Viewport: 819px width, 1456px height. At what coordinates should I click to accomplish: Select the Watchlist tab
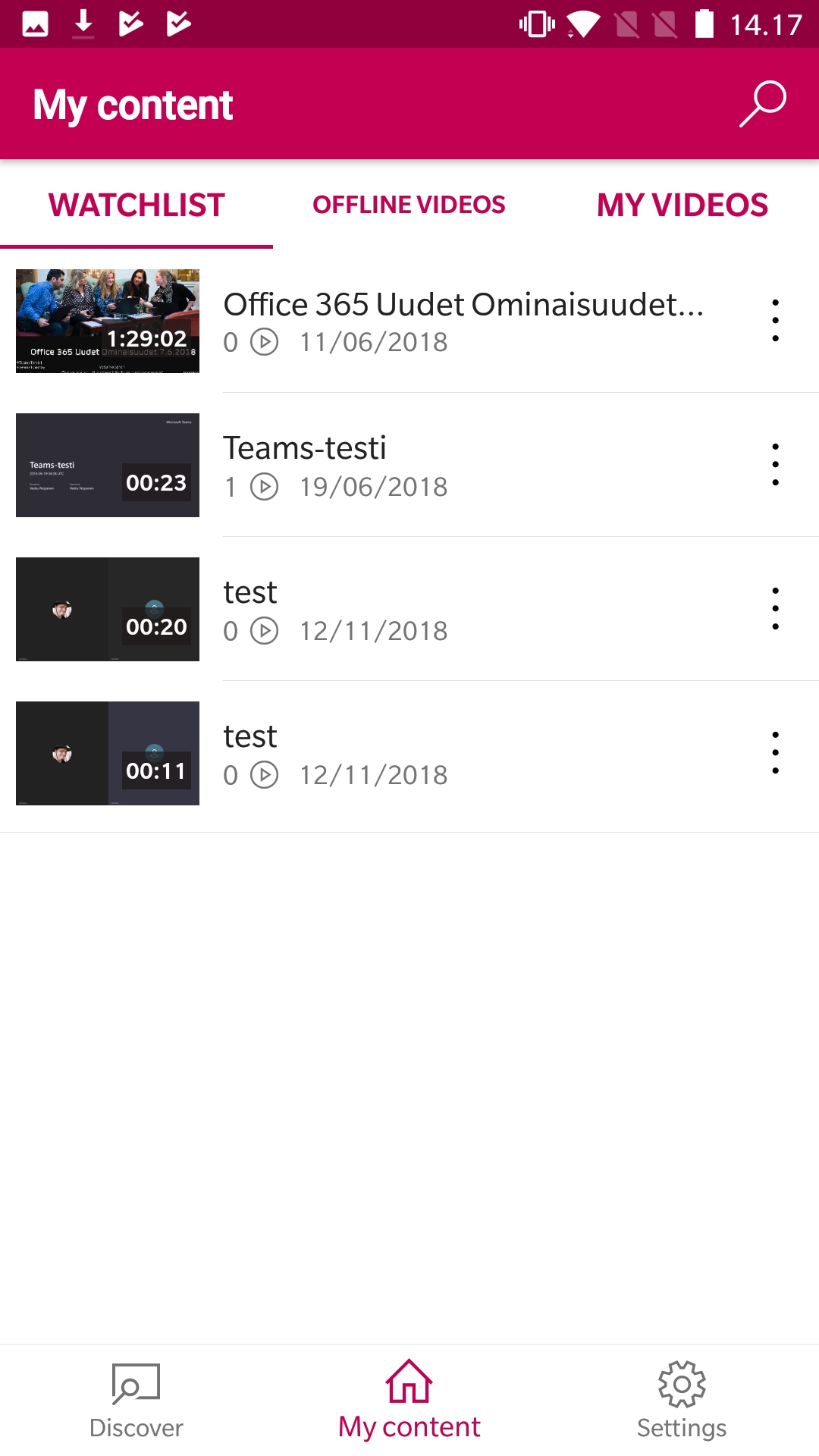pos(136,205)
